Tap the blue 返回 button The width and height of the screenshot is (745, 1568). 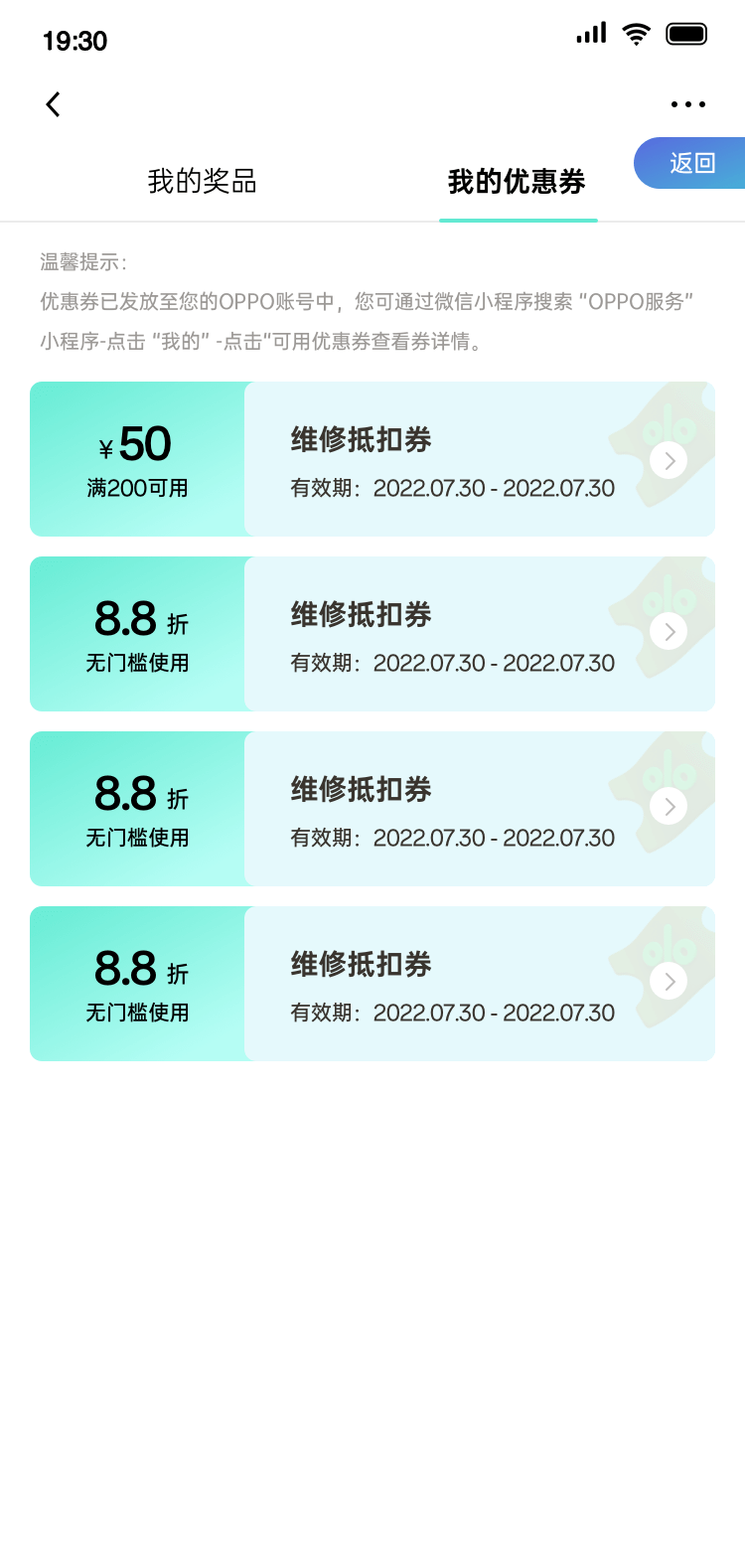(691, 163)
